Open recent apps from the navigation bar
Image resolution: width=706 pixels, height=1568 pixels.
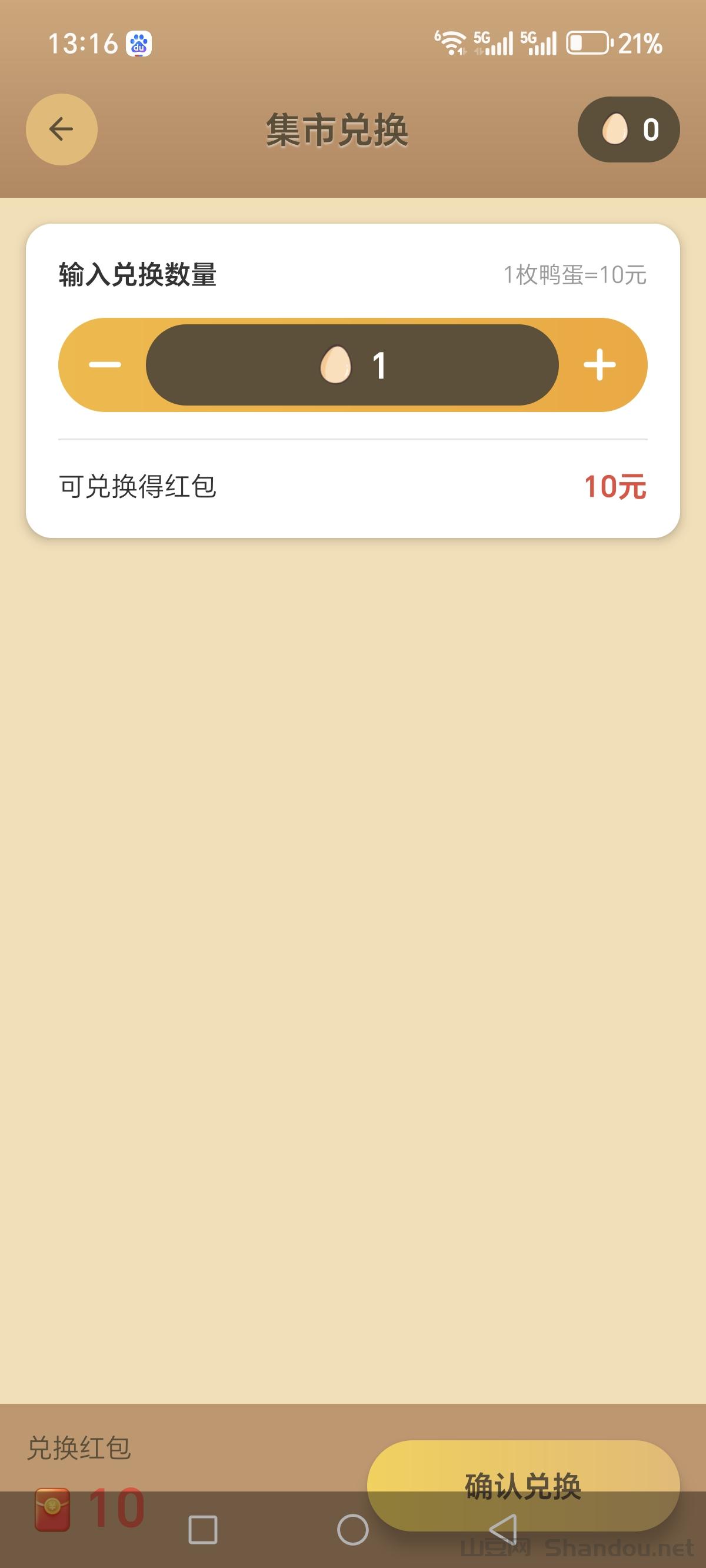[x=202, y=1530]
